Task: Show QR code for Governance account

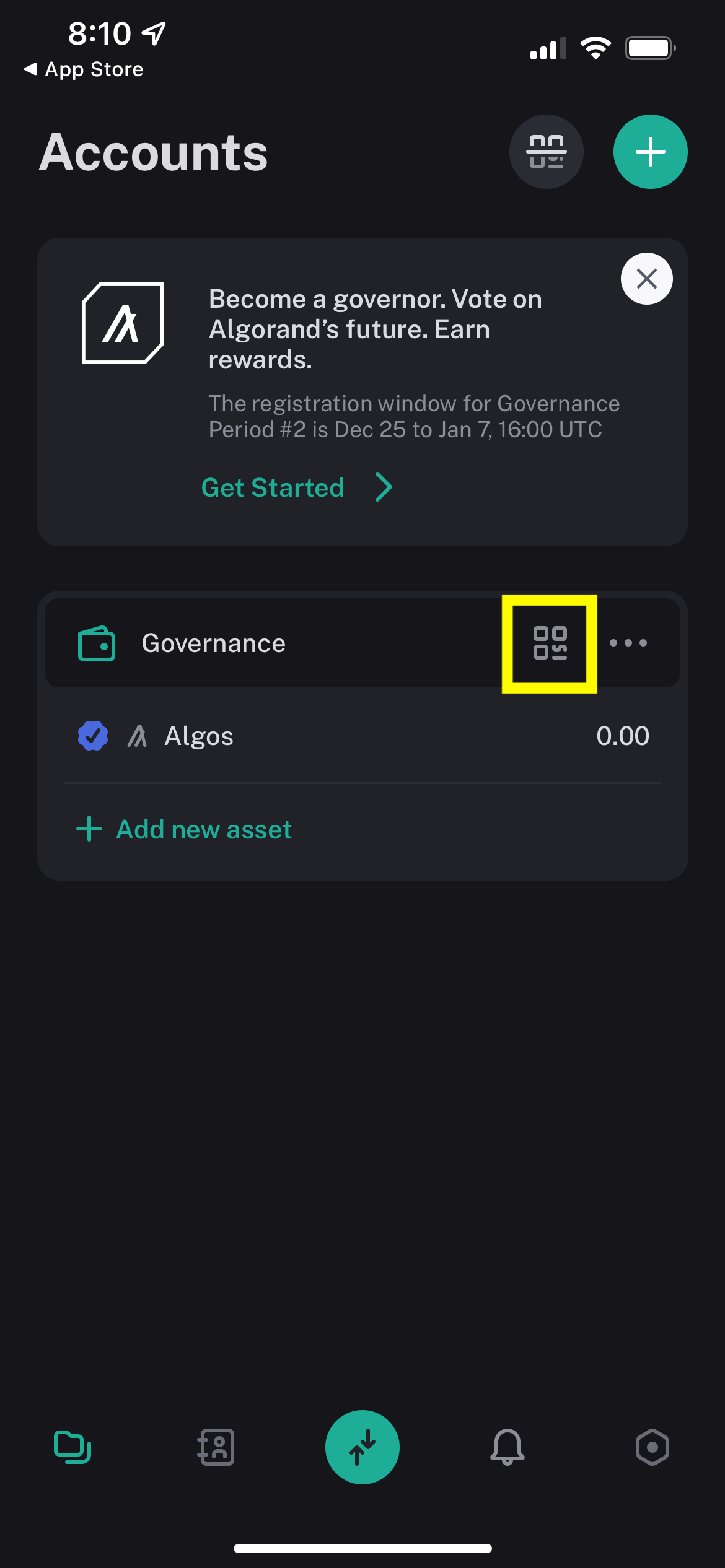Action: point(550,643)
